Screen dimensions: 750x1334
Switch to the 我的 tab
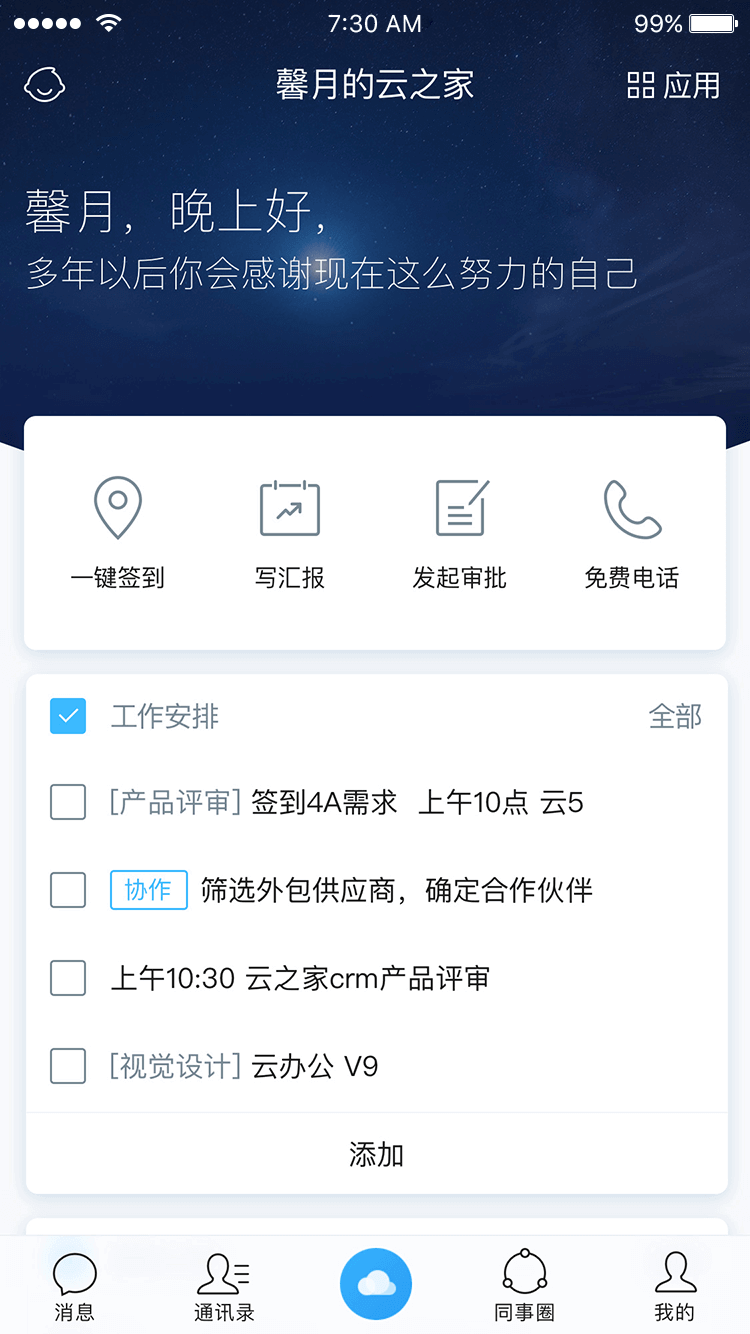pos(674,1287)
